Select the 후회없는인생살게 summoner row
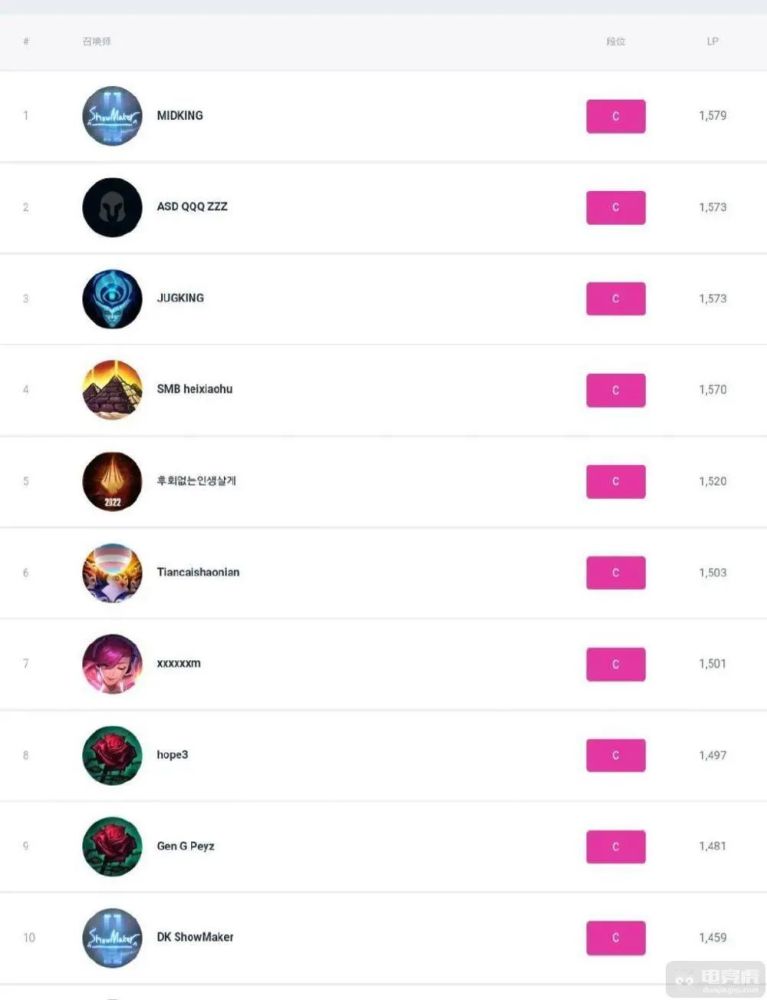This screenshot has height=1000, width=767. 196,481
